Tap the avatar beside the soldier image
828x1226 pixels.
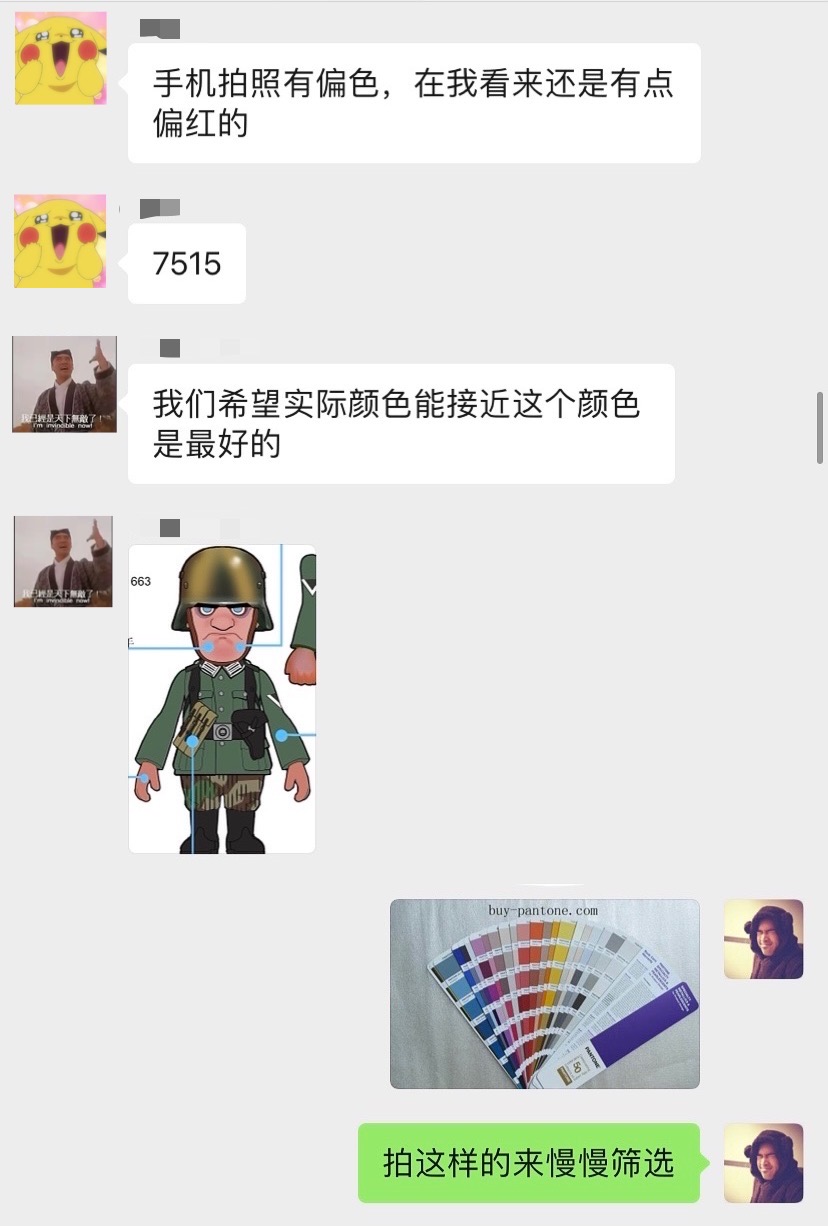tap(63, 561)
